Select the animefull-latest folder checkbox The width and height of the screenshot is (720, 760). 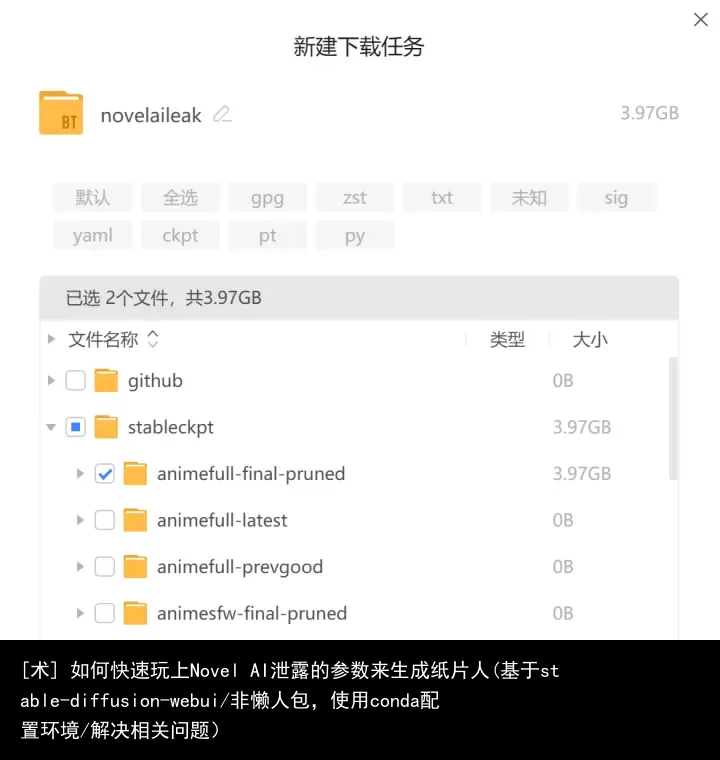tap(105, 520)
